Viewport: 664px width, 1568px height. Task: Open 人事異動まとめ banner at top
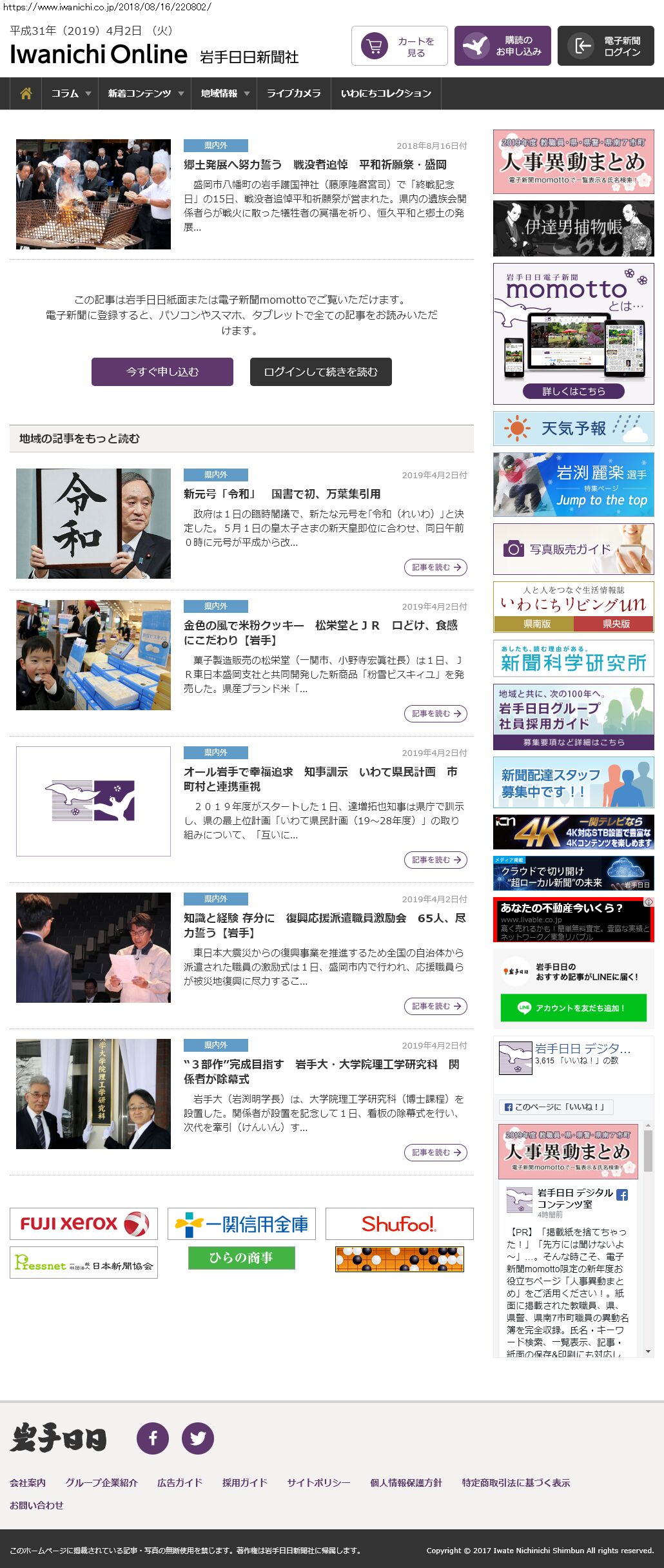573,162
